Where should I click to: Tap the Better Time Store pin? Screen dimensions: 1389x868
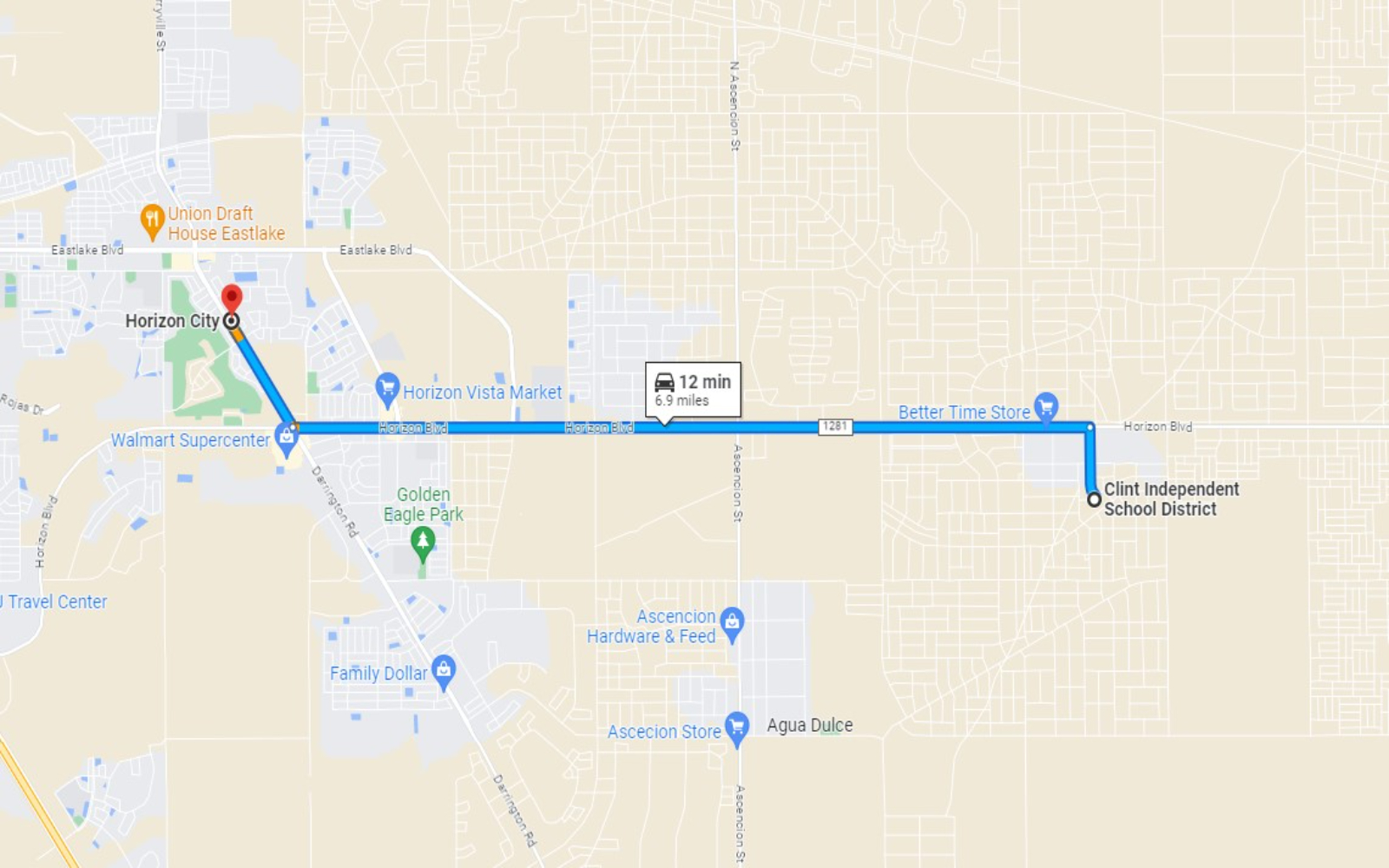(1046, 405)
